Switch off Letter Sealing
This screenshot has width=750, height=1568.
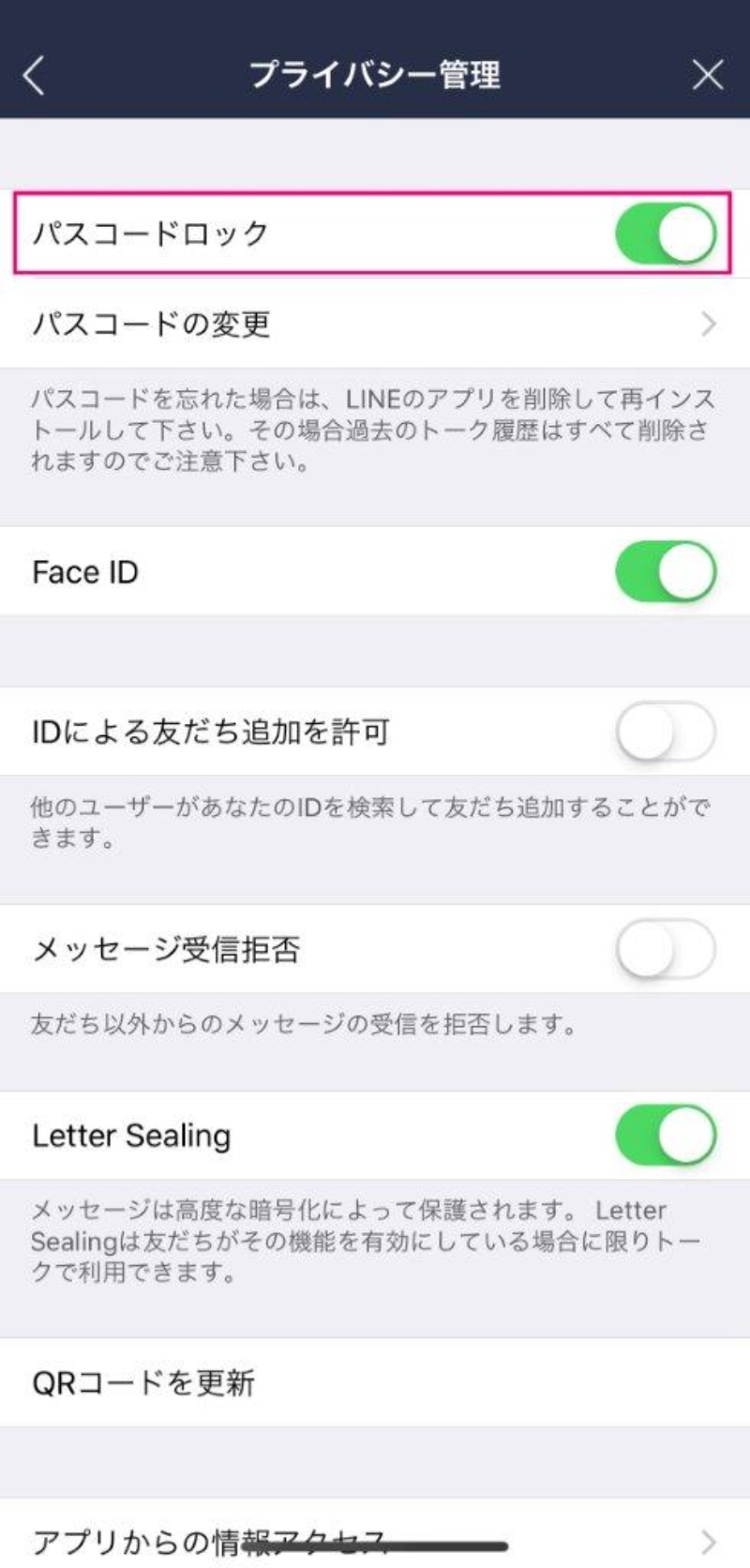pos(666,1135)
